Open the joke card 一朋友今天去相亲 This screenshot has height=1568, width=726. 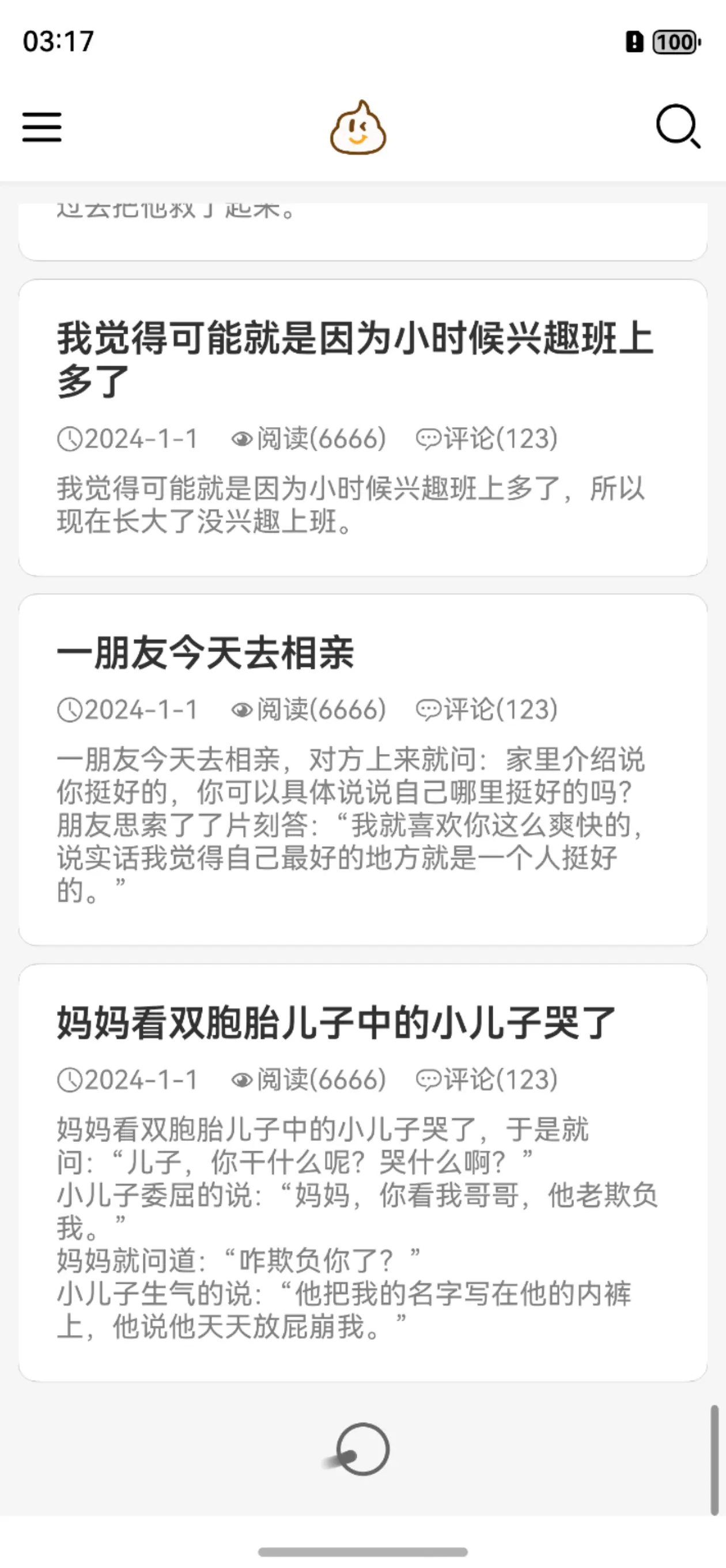coord(206,653)
